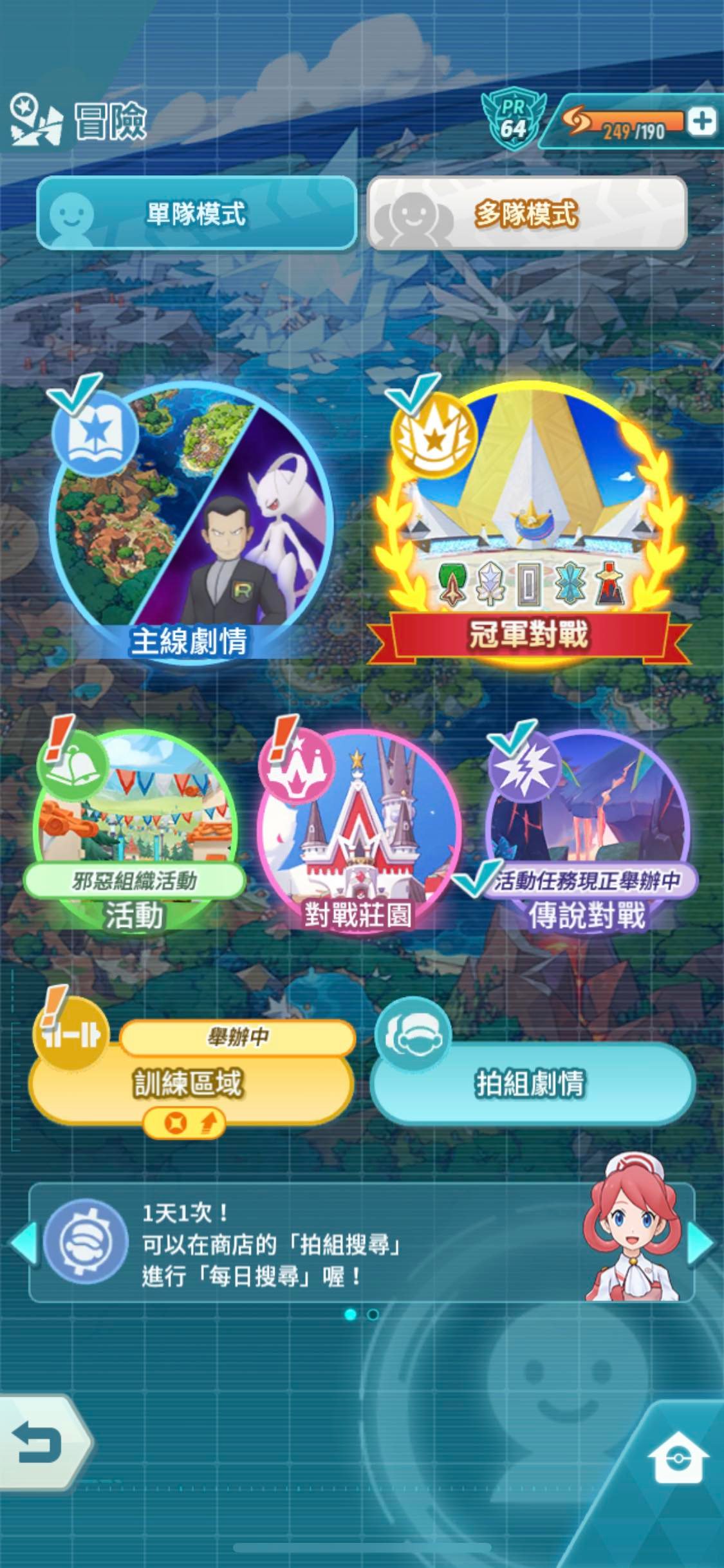Screen dimensions: 724x1568
Task: Switch to 單隊模式 single-team mode
Action: pyautogui.click(x=196, y=213)
